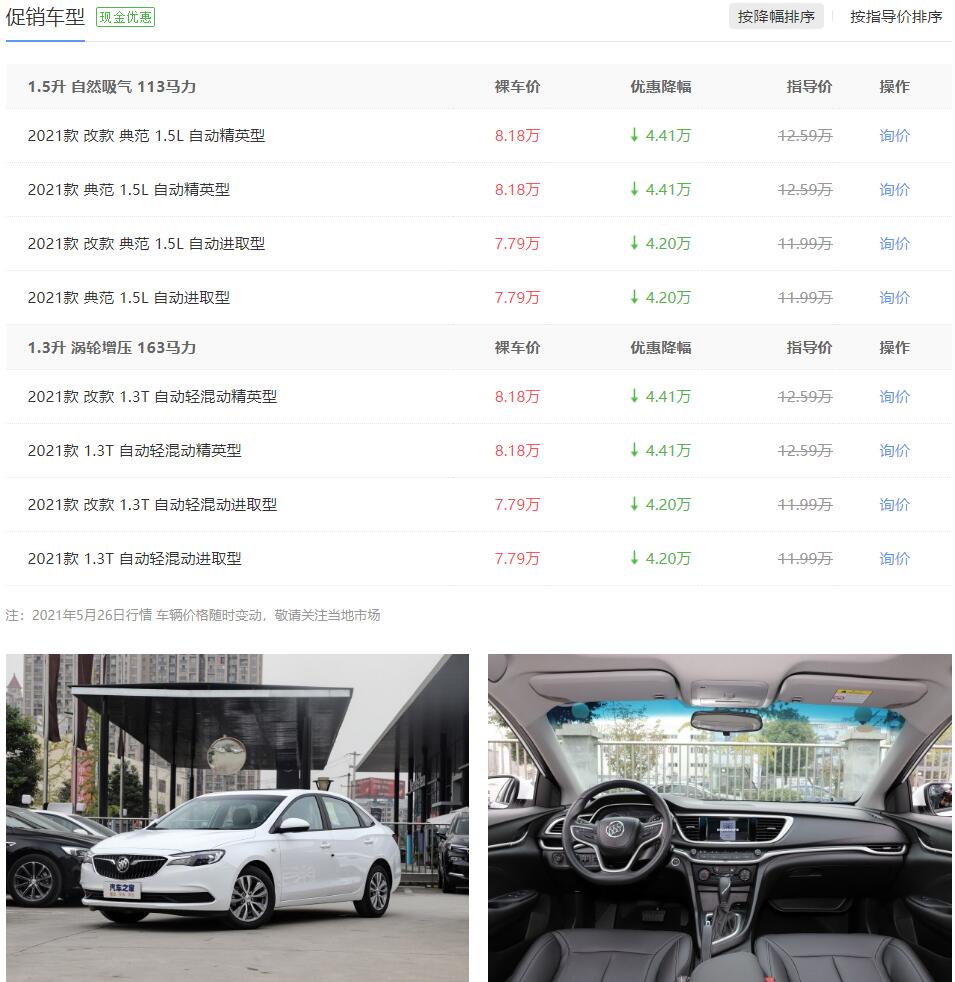Viewport: 955px width, 982px height.
Task: Tap 询价 for 2021款 改款 1.3T 自动轻混动进取型
Action: point(894,504)
